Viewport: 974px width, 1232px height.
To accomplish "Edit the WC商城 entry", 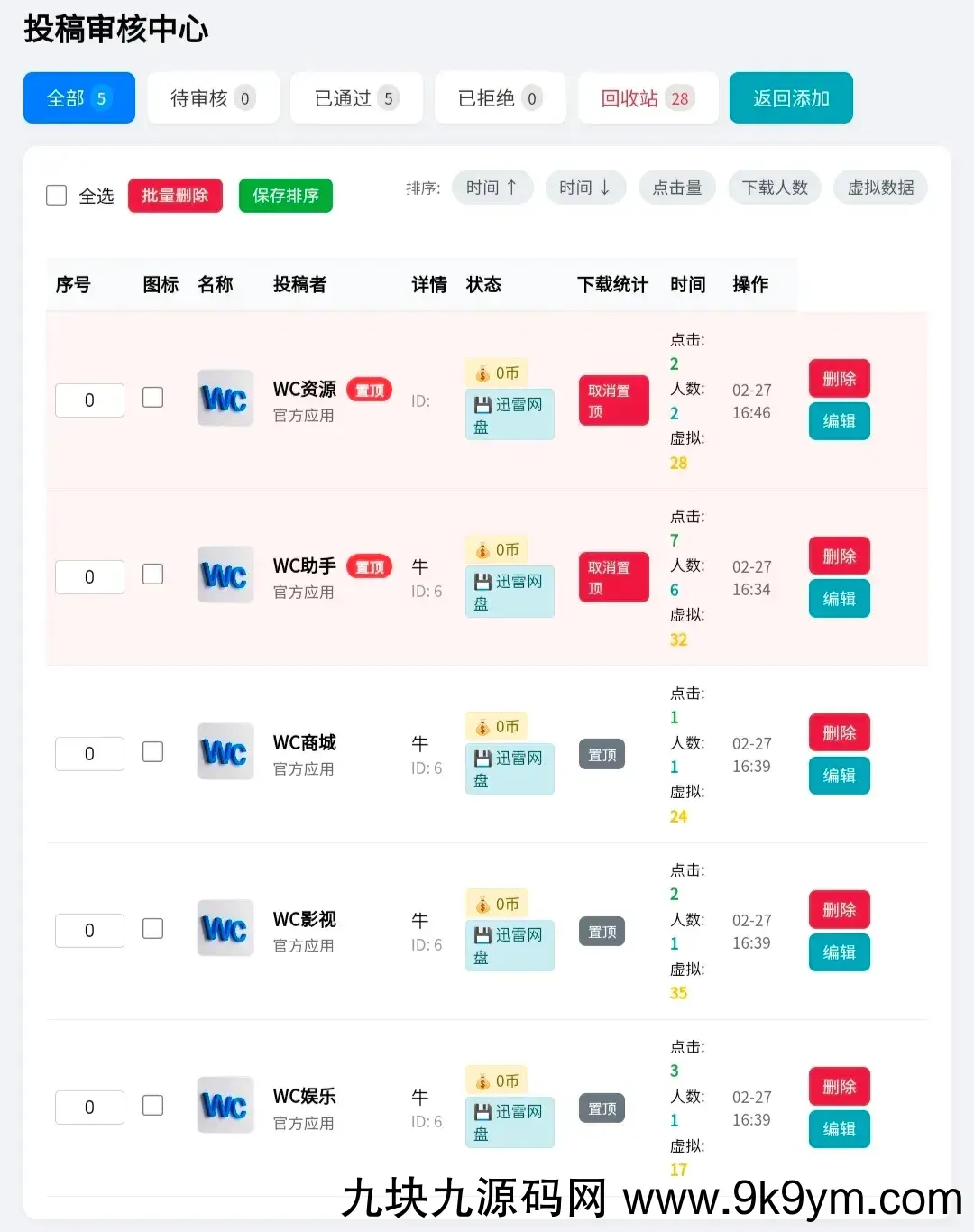I will (x=839, y=776).
